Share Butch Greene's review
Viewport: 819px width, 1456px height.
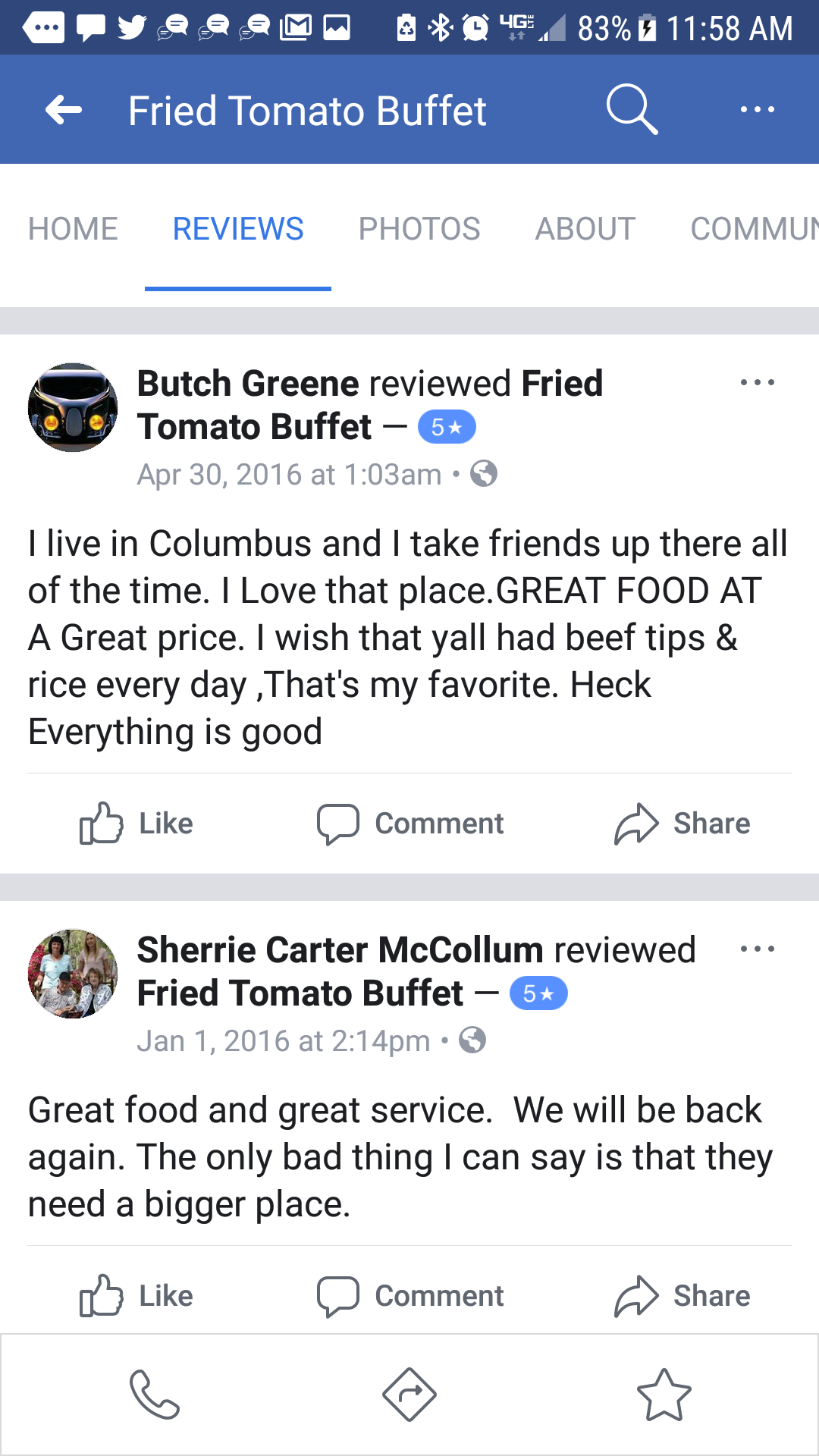click(x=682, y=824)
